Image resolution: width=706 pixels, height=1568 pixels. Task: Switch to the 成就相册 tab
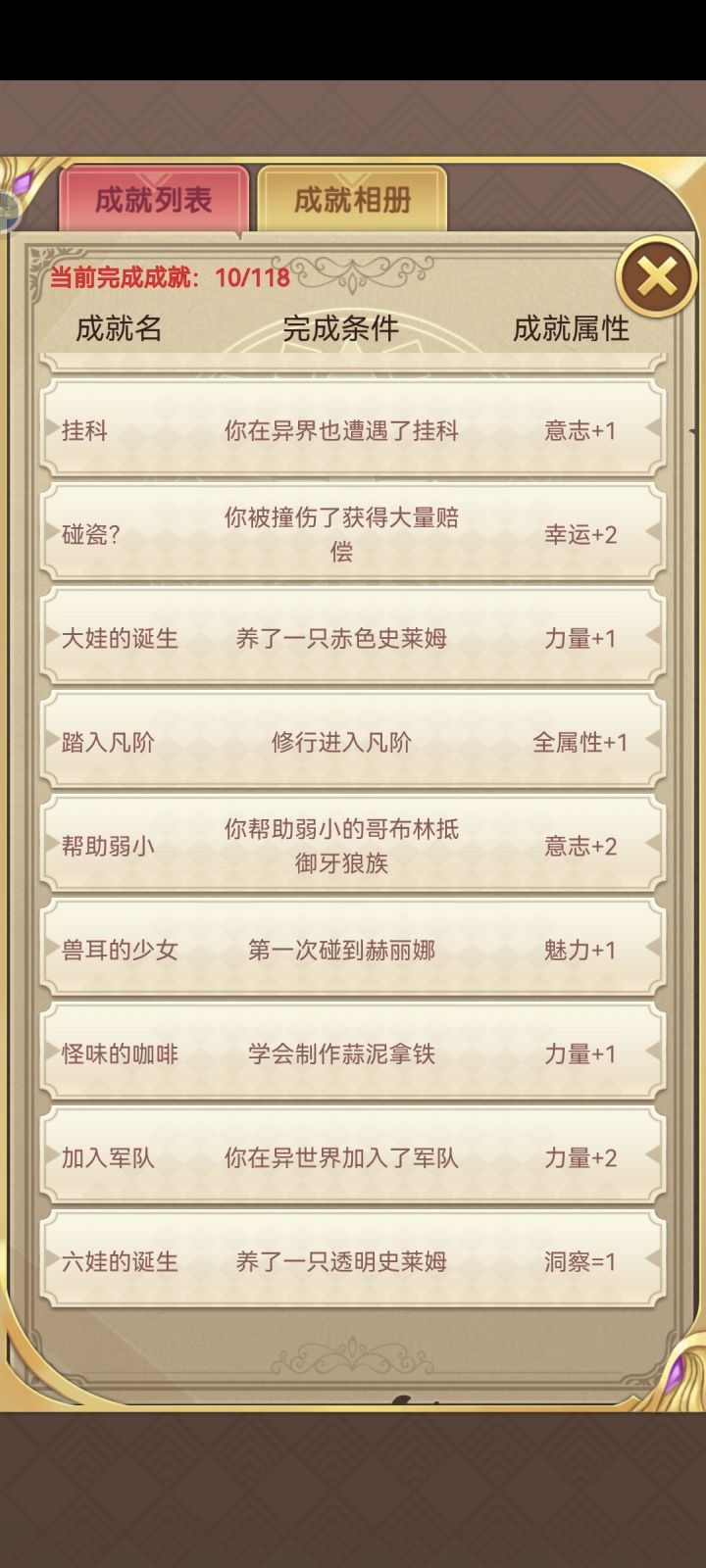pos(353,199)
